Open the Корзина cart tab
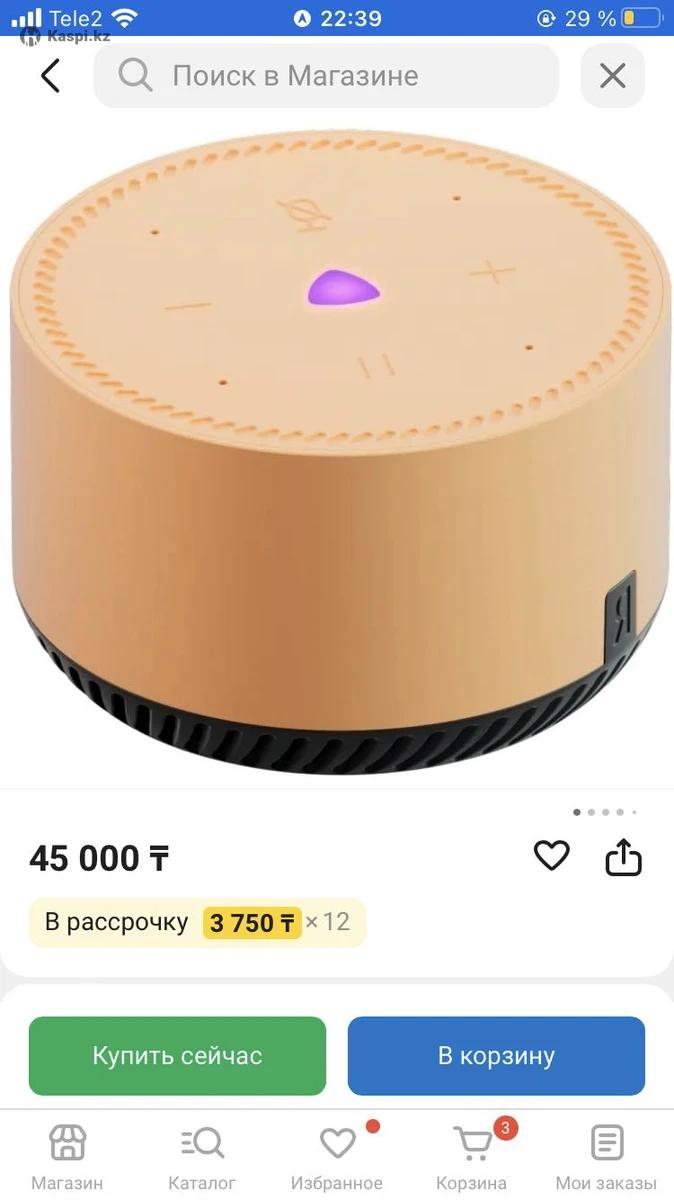 [x=471, y=1156]
